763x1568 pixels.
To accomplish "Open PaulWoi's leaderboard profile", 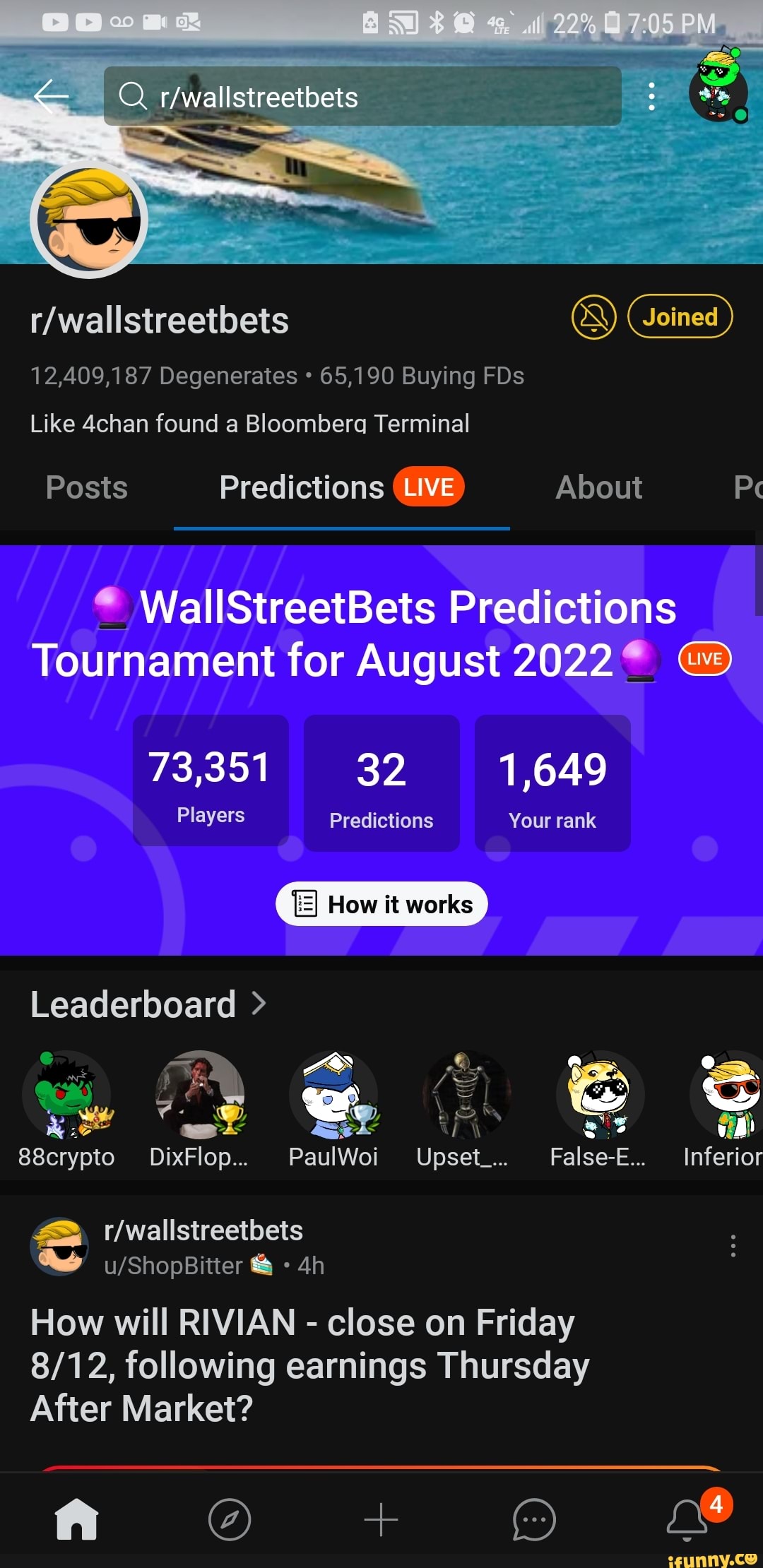I will pyautogui.click(x=333, y=1107).
